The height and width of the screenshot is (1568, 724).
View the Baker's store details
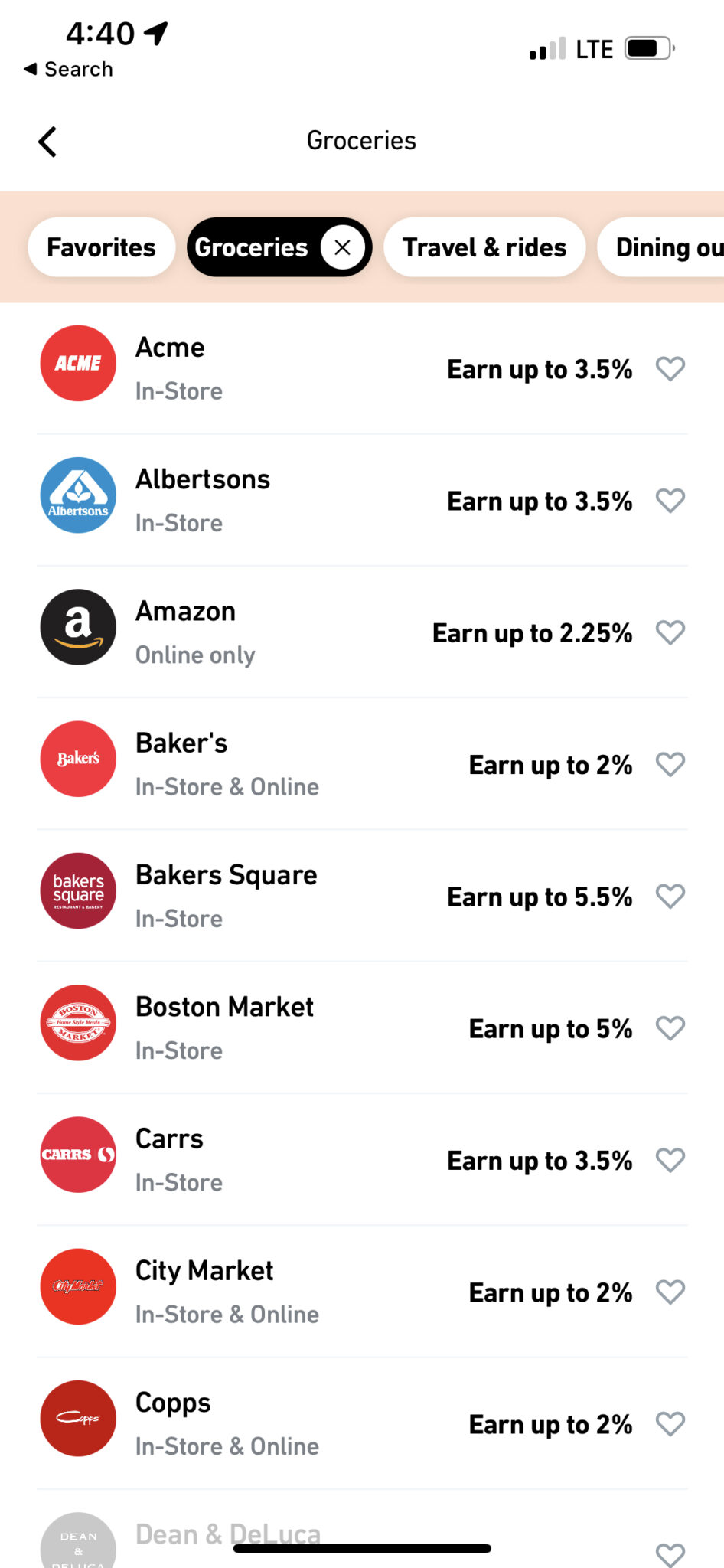tap(362, 764)
